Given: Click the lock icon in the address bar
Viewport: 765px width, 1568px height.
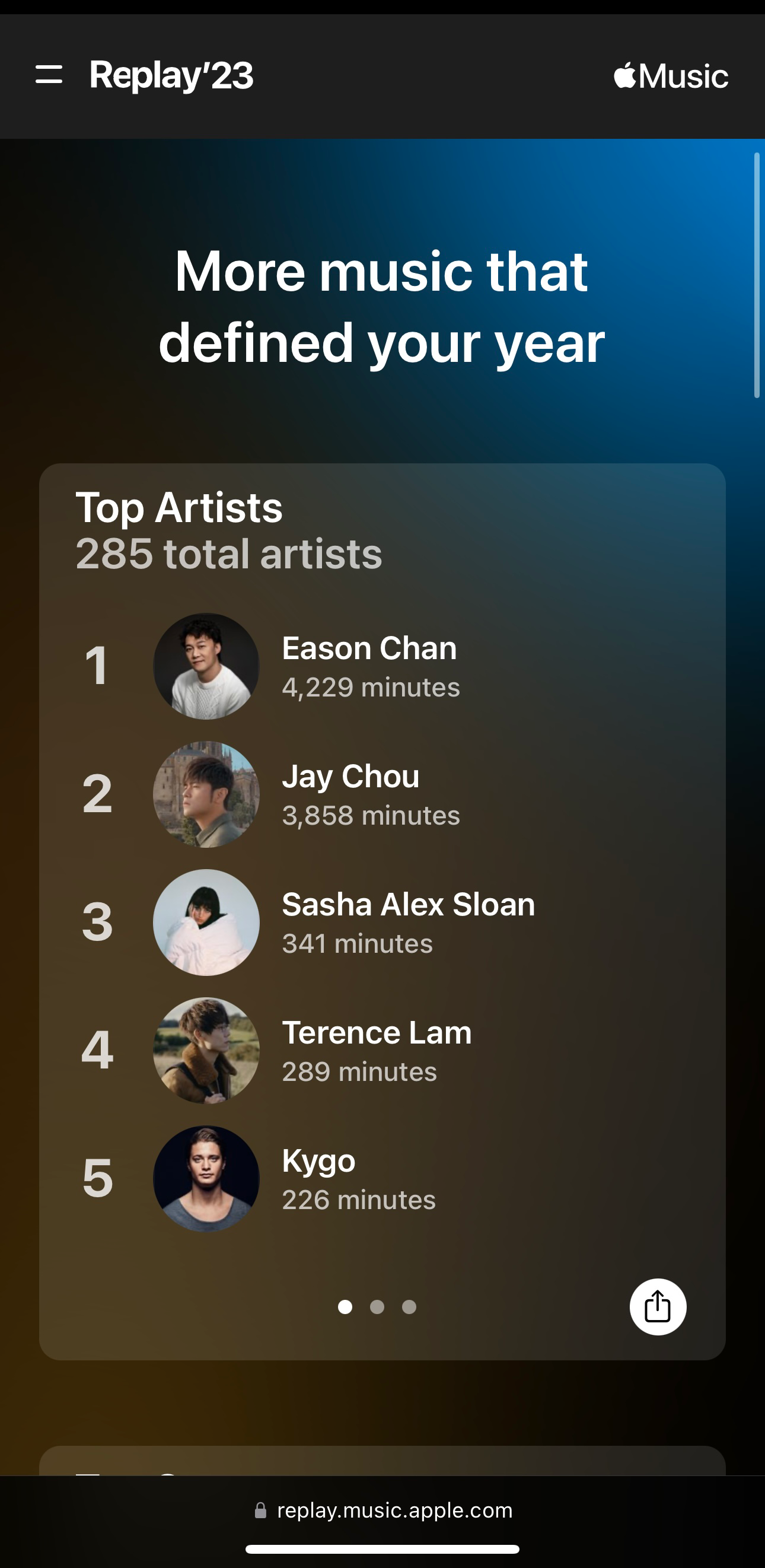Looking at the screenshot, I should point(260,1509).
